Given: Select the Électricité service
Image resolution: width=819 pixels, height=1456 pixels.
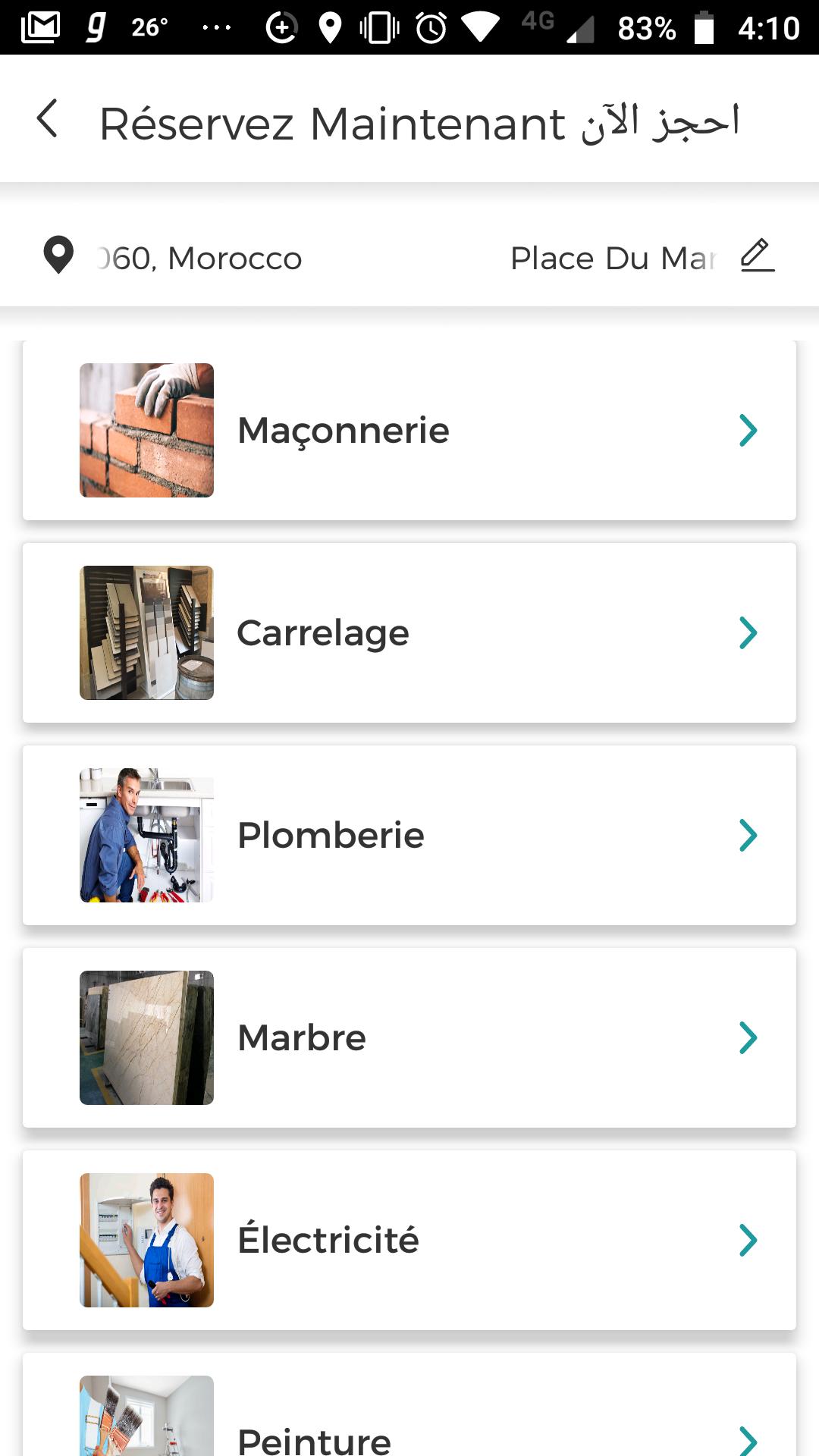Looking at the screenshot, I should pos(409,1240).
